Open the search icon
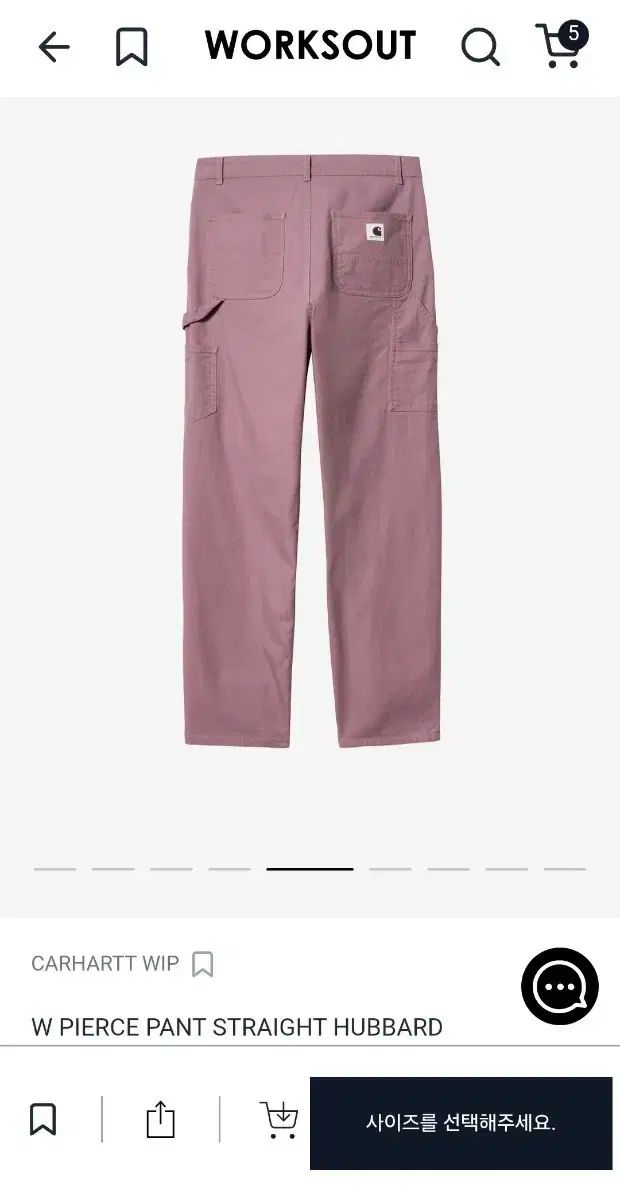The image size is (620, 1200). [480, 46]
